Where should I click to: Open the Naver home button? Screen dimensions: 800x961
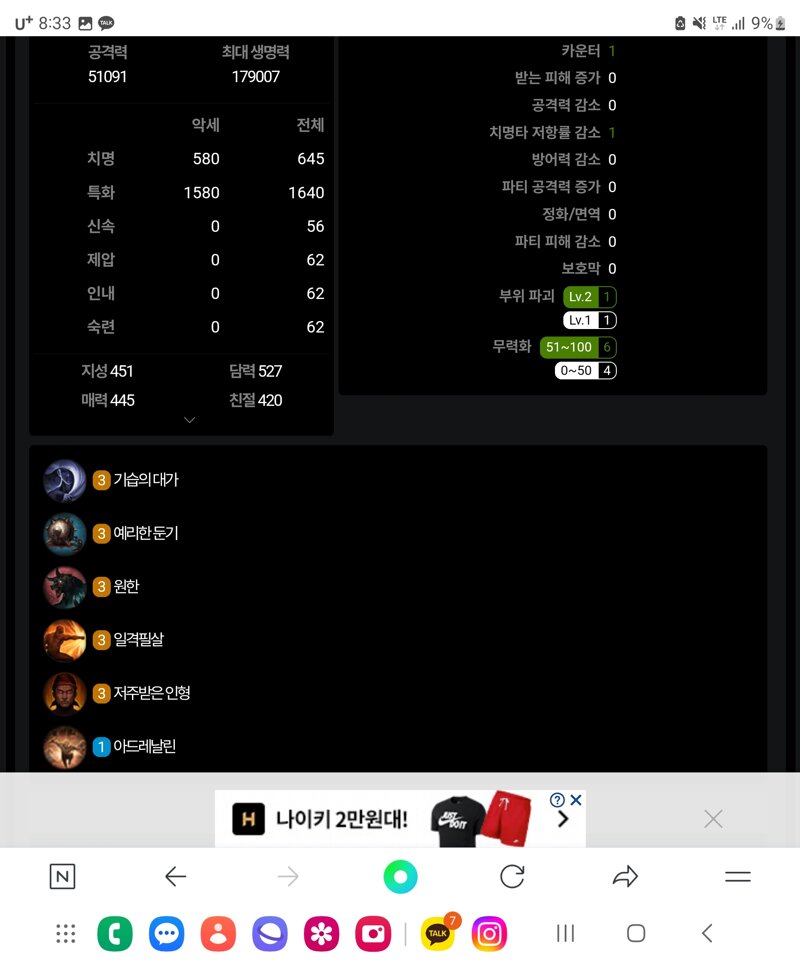(x=62, y=877)
